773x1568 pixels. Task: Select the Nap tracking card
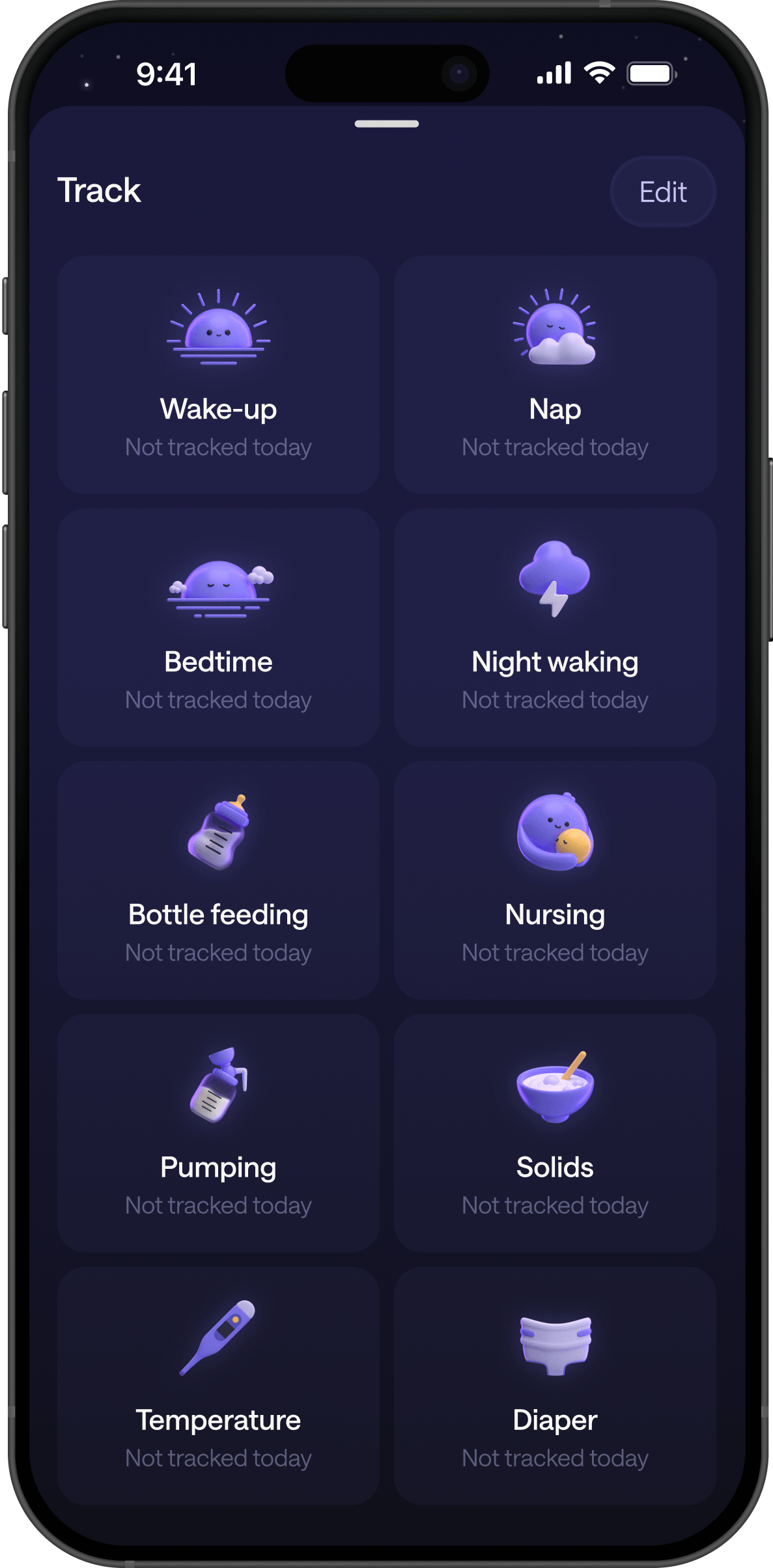tap(555, 374)
